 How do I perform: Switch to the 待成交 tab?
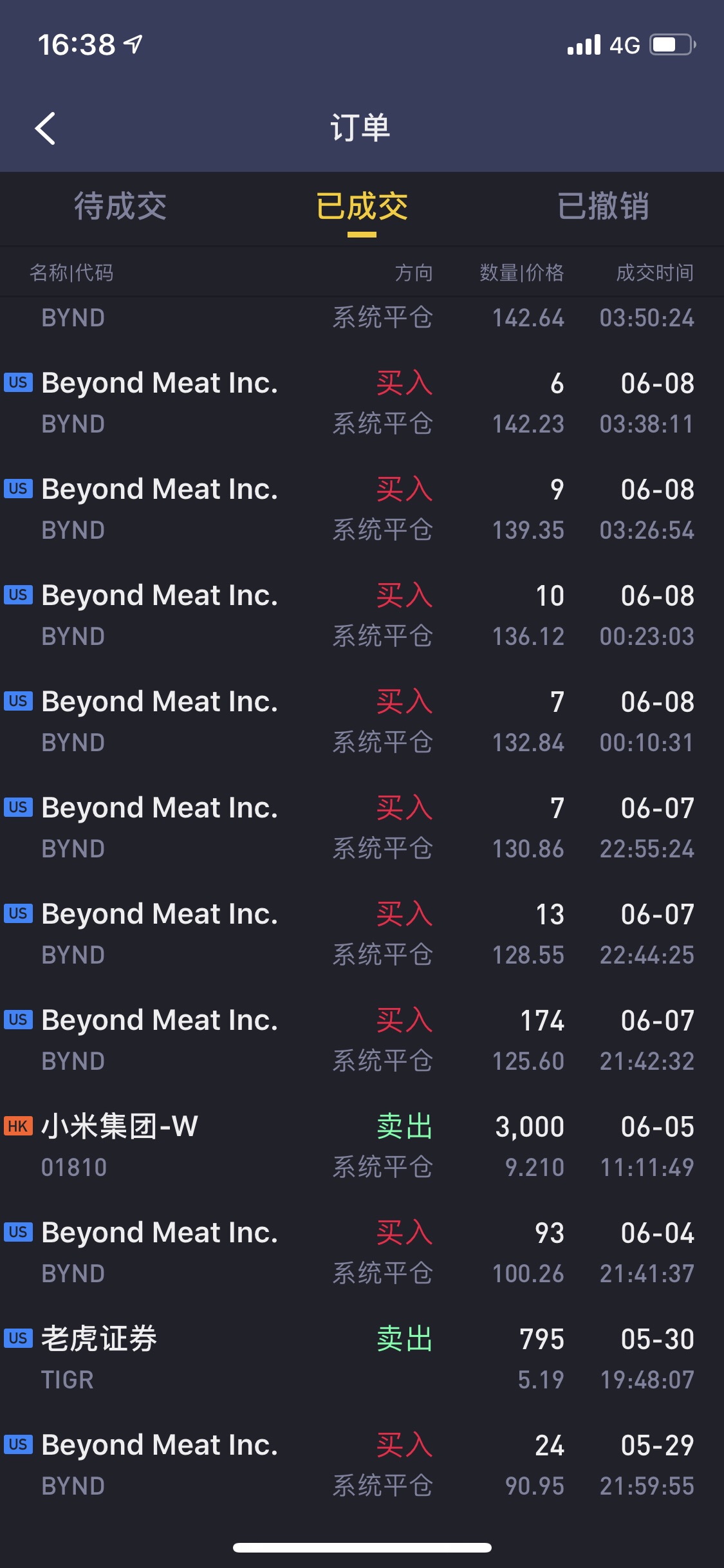(120, 207)
